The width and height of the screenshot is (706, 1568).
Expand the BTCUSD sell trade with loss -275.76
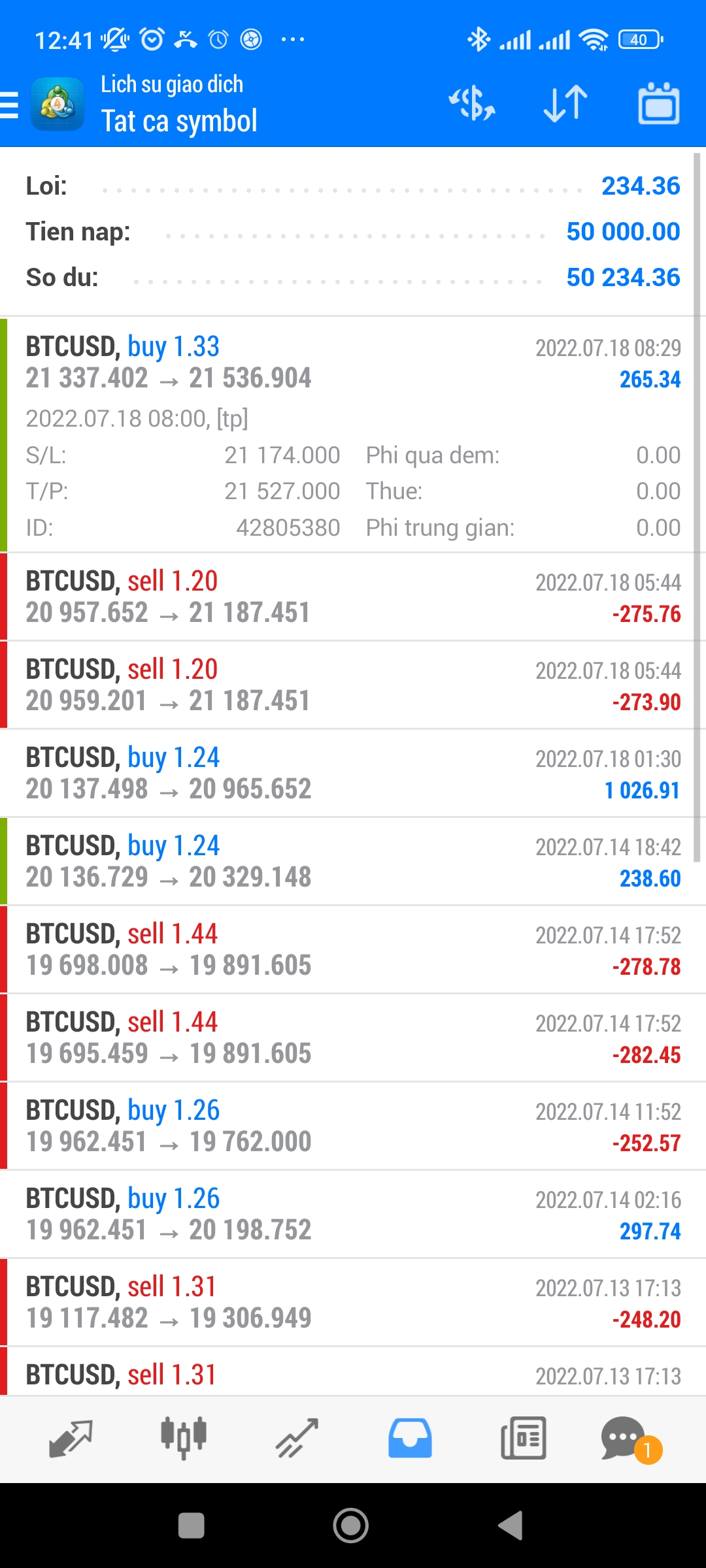353,597
